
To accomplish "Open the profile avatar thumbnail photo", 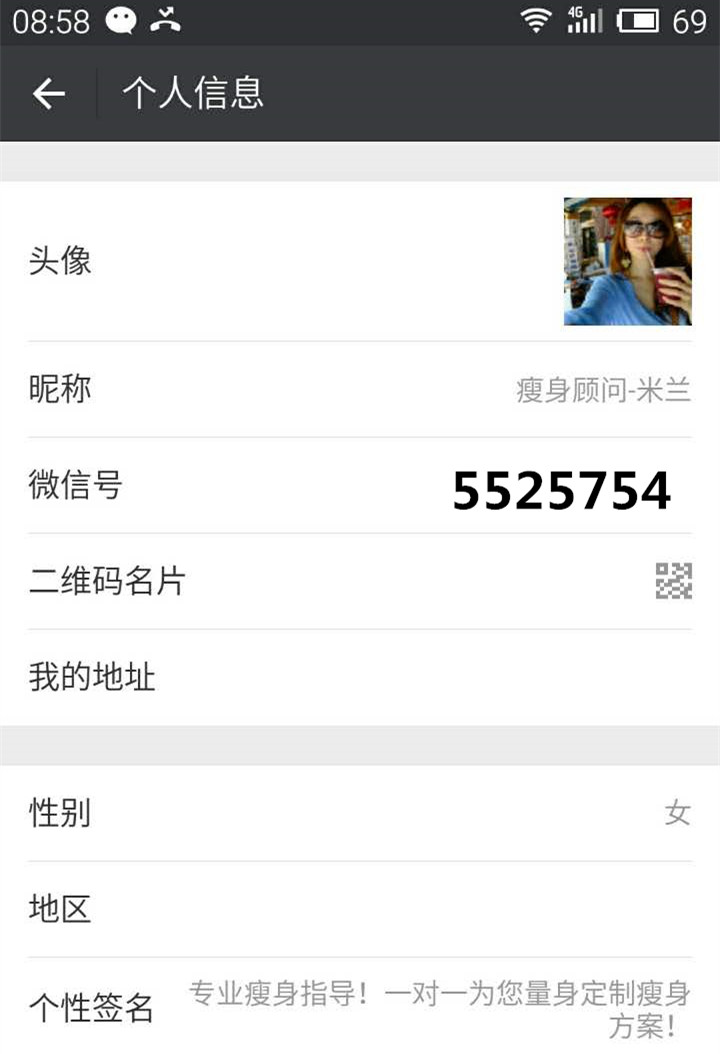I will pyautogui.click(x=626, y=261).
